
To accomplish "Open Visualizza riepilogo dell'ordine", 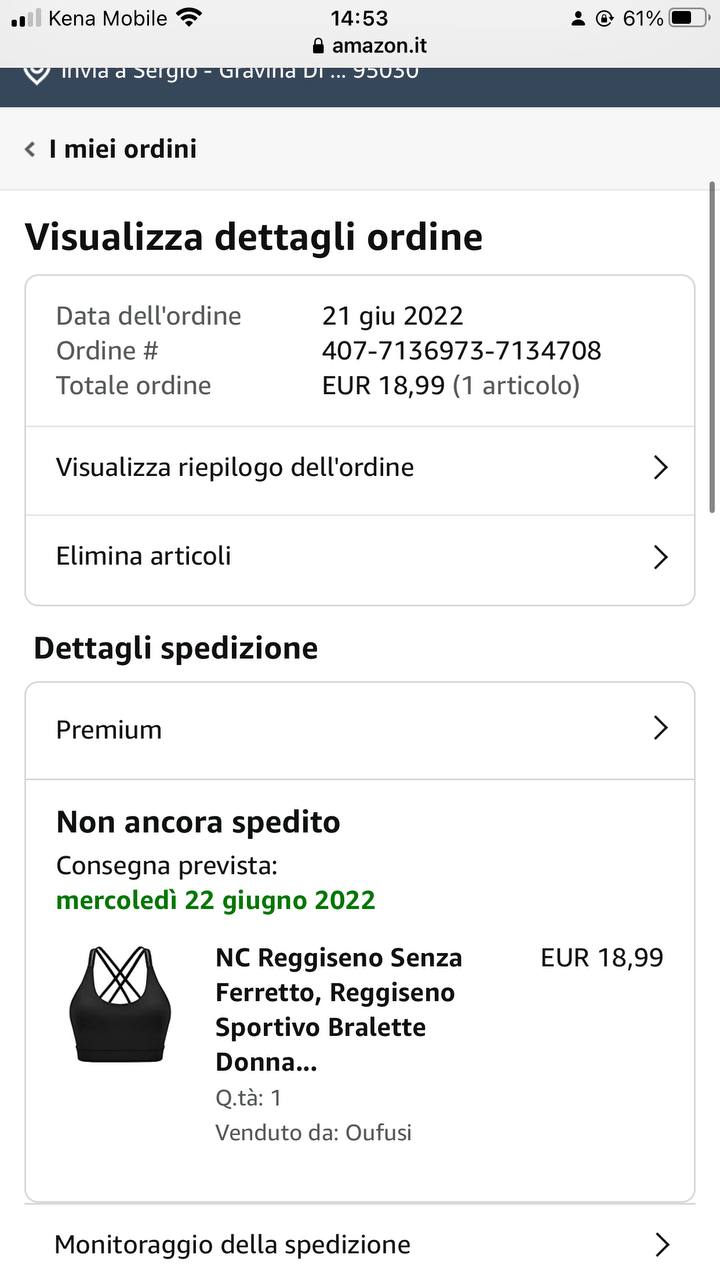I will [x=360, y=468].
